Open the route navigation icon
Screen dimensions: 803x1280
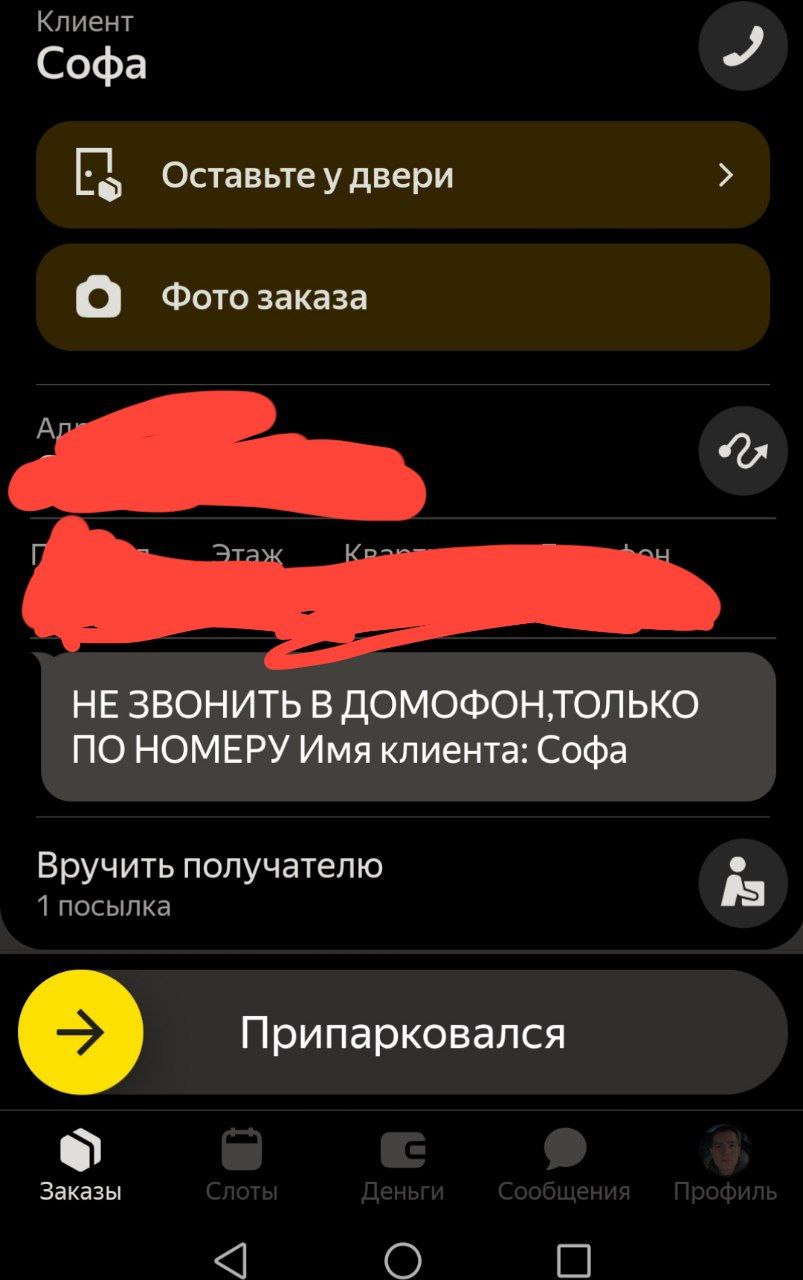[x=742, y=451]
